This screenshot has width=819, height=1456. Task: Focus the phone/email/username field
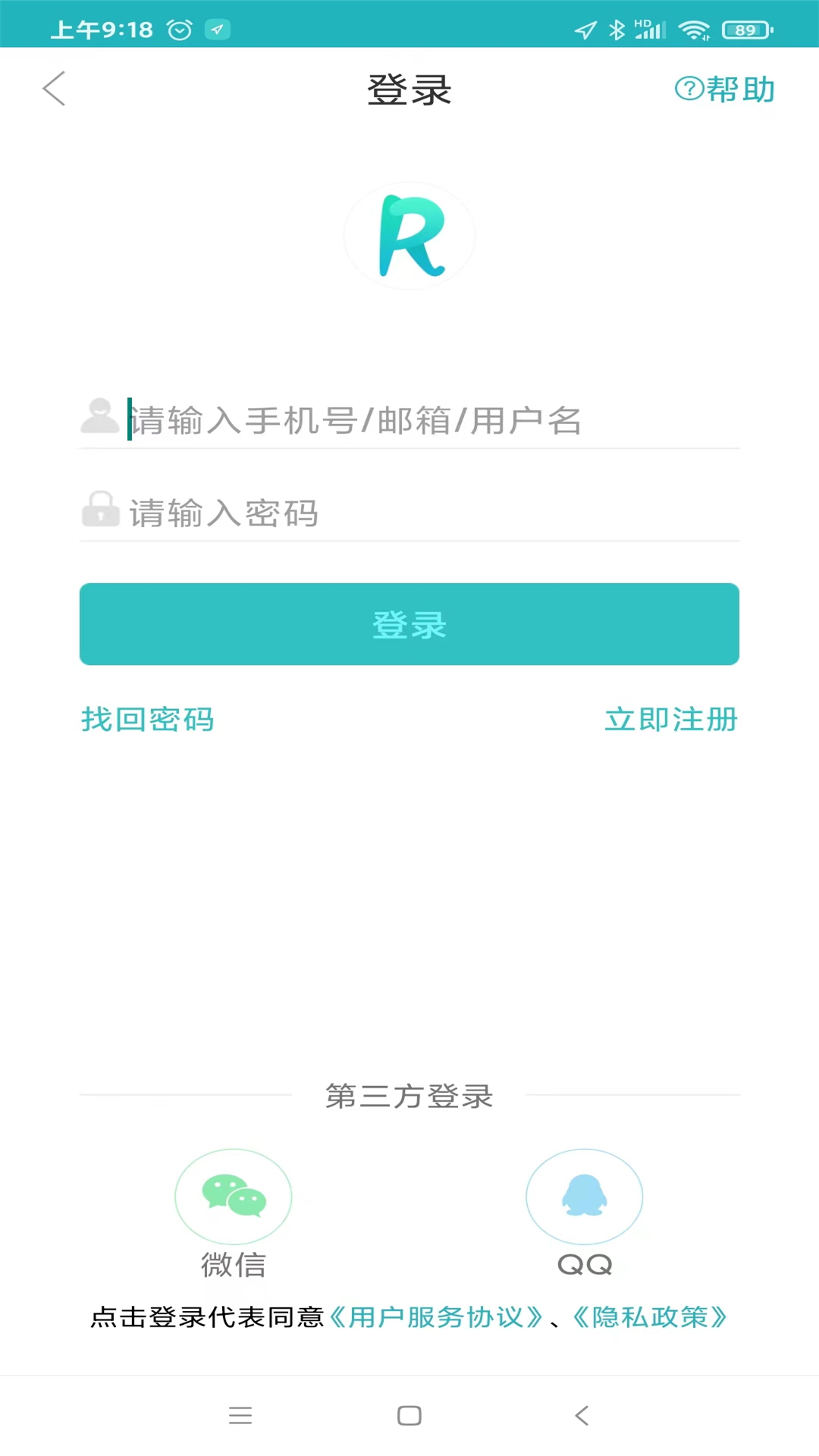425,420
